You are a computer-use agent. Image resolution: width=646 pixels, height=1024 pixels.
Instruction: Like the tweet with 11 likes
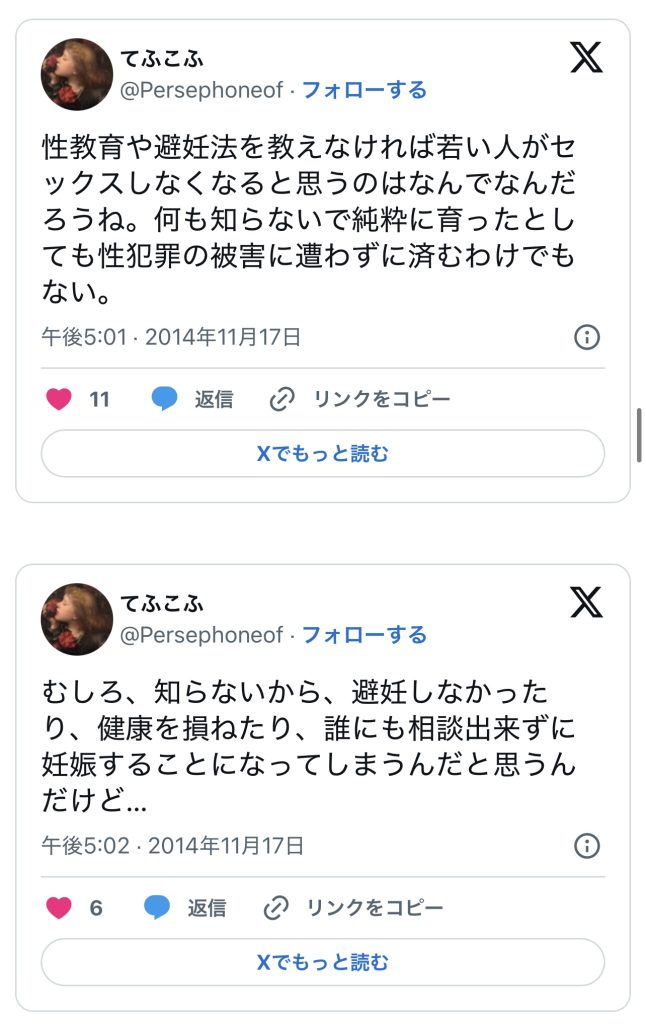point(60,399)
